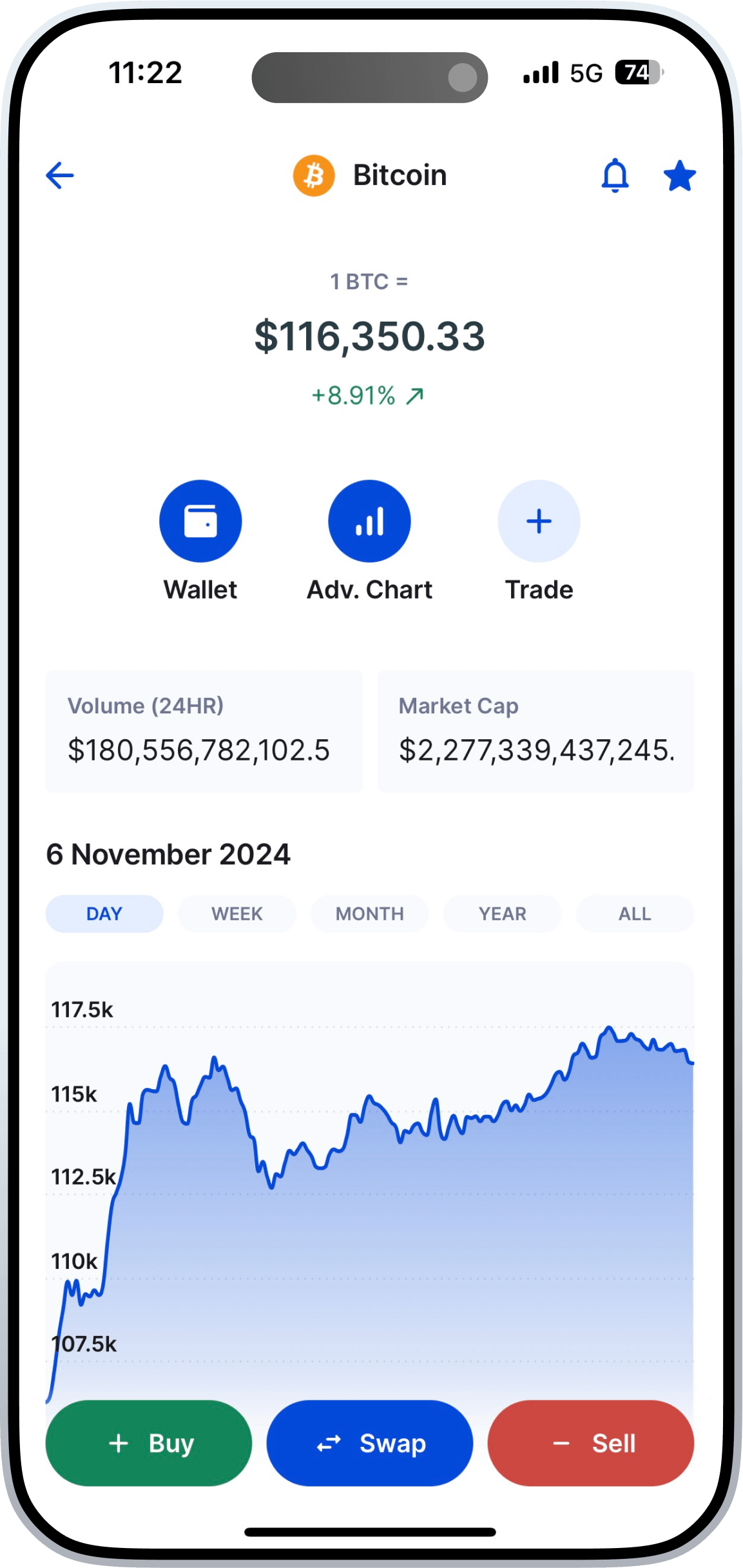Go back using the arrow icon

(x=60, y=175)
